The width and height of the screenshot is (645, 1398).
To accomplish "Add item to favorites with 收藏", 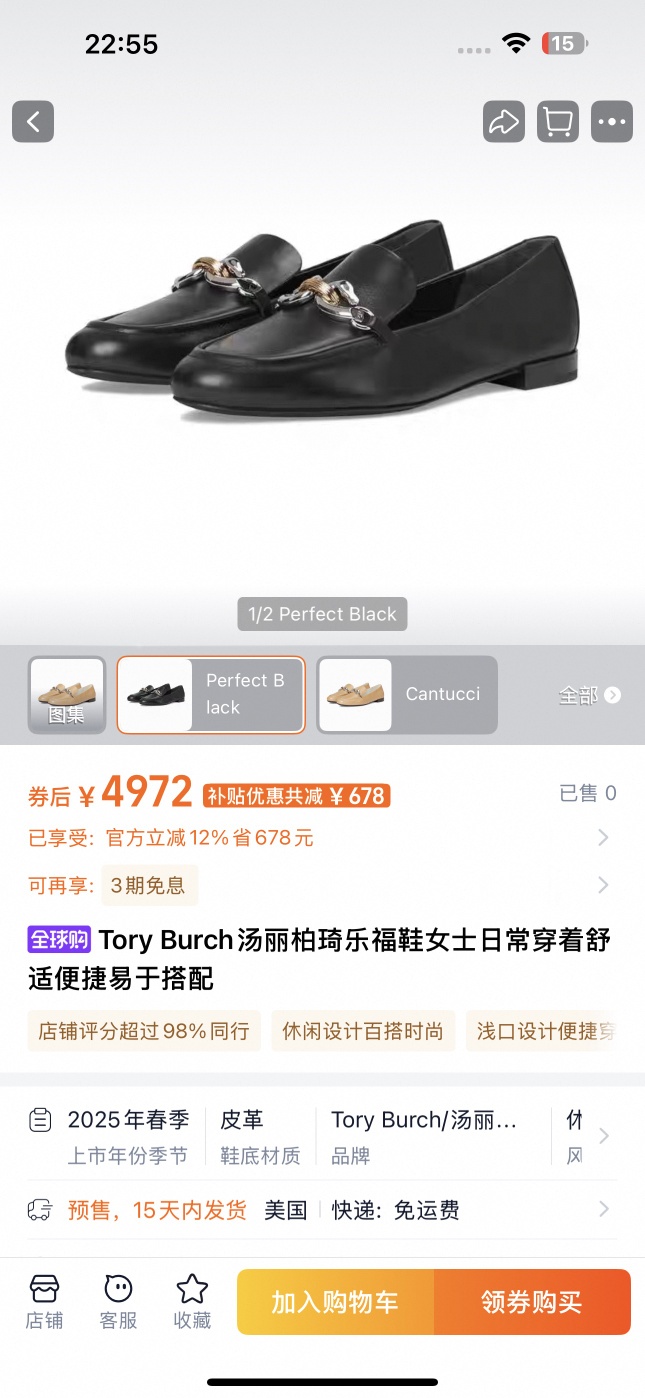I will pos(192,1302).
